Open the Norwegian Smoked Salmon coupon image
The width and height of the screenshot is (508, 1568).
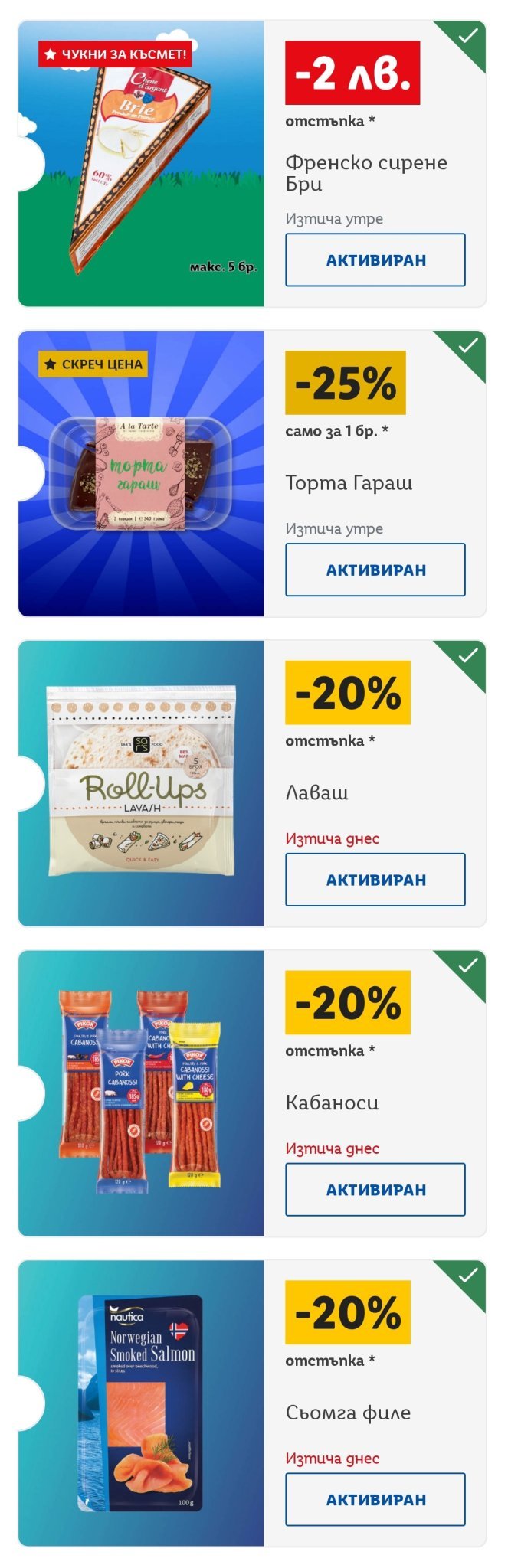[142, 1403]
